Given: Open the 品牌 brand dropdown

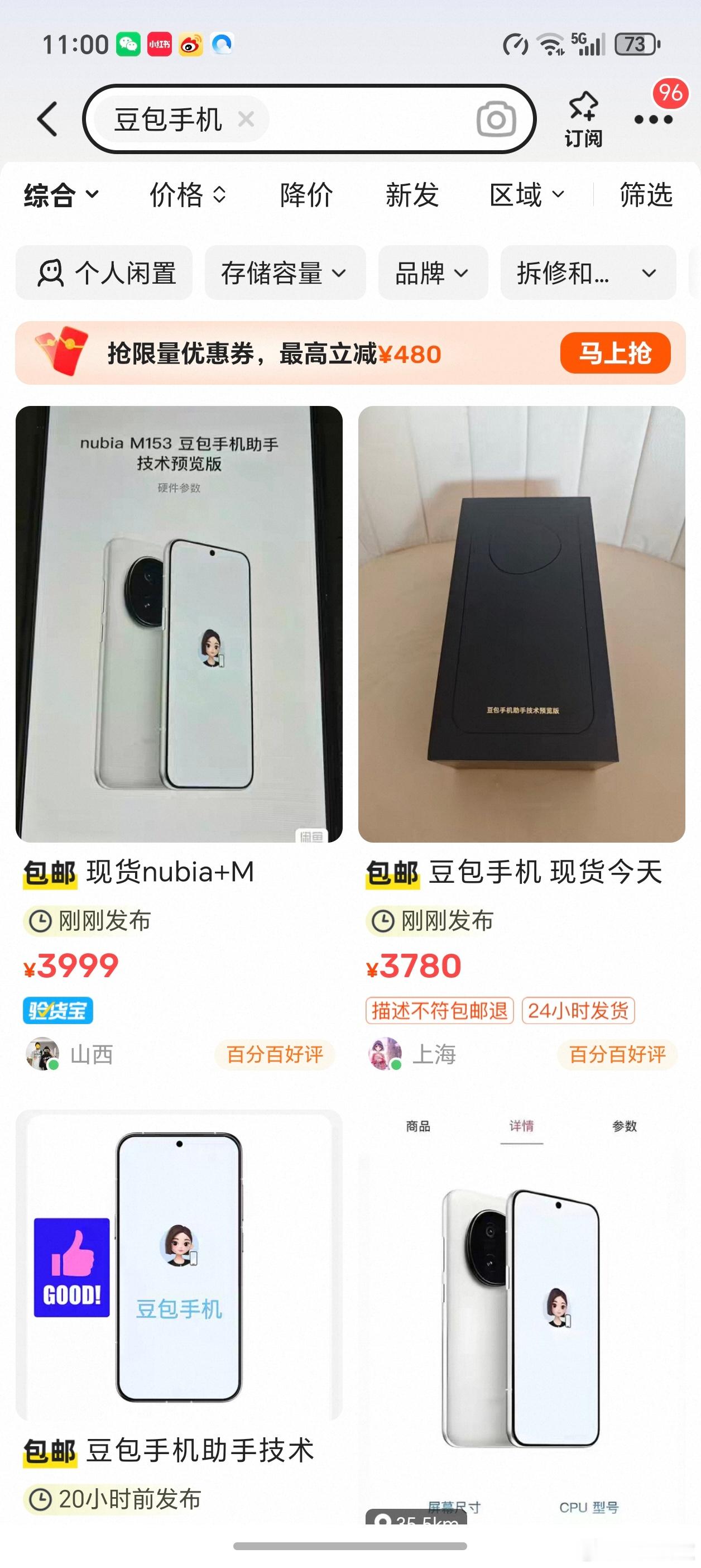Looking at the screenshot, I should pos(432,272).
